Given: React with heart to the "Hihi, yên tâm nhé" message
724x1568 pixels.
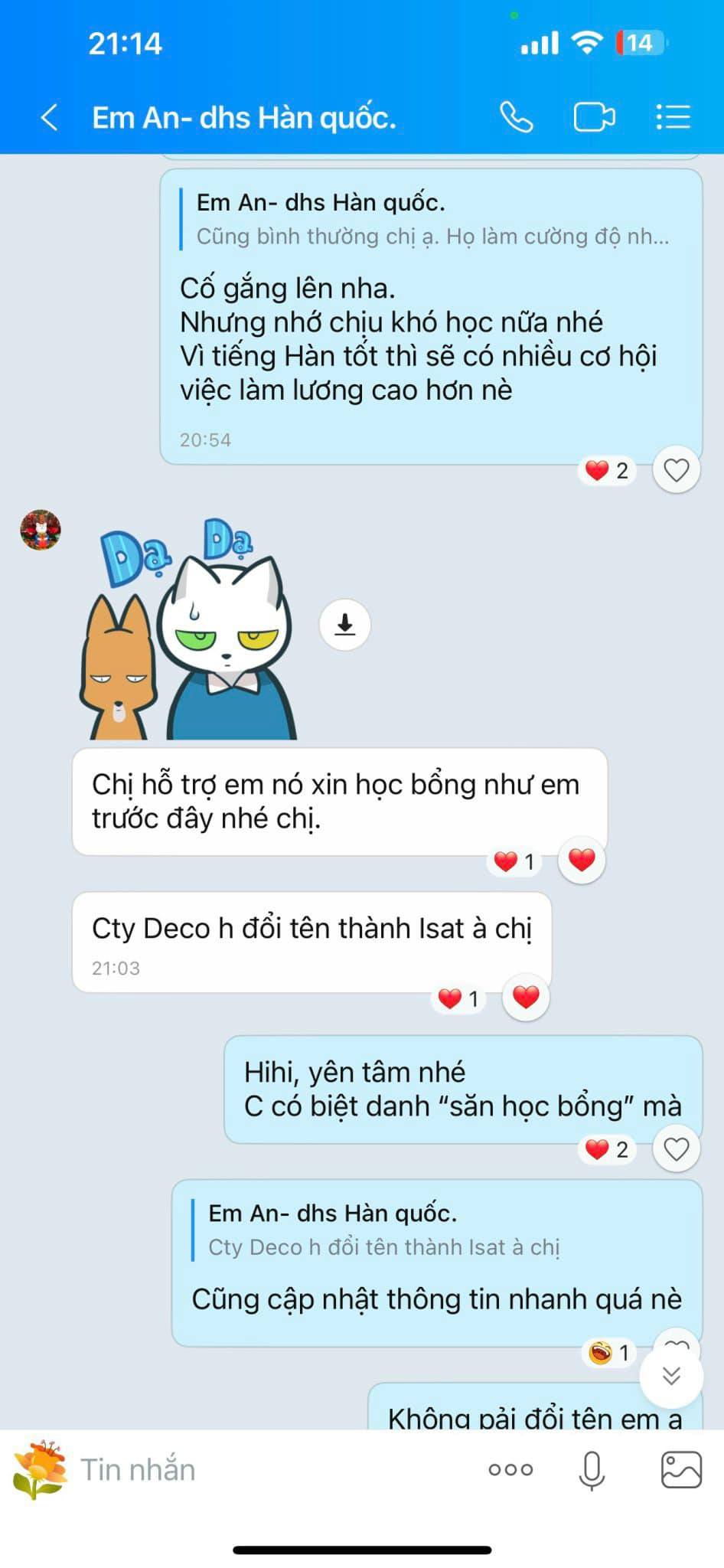Looking at the screenshot, I should point(676,1148).
